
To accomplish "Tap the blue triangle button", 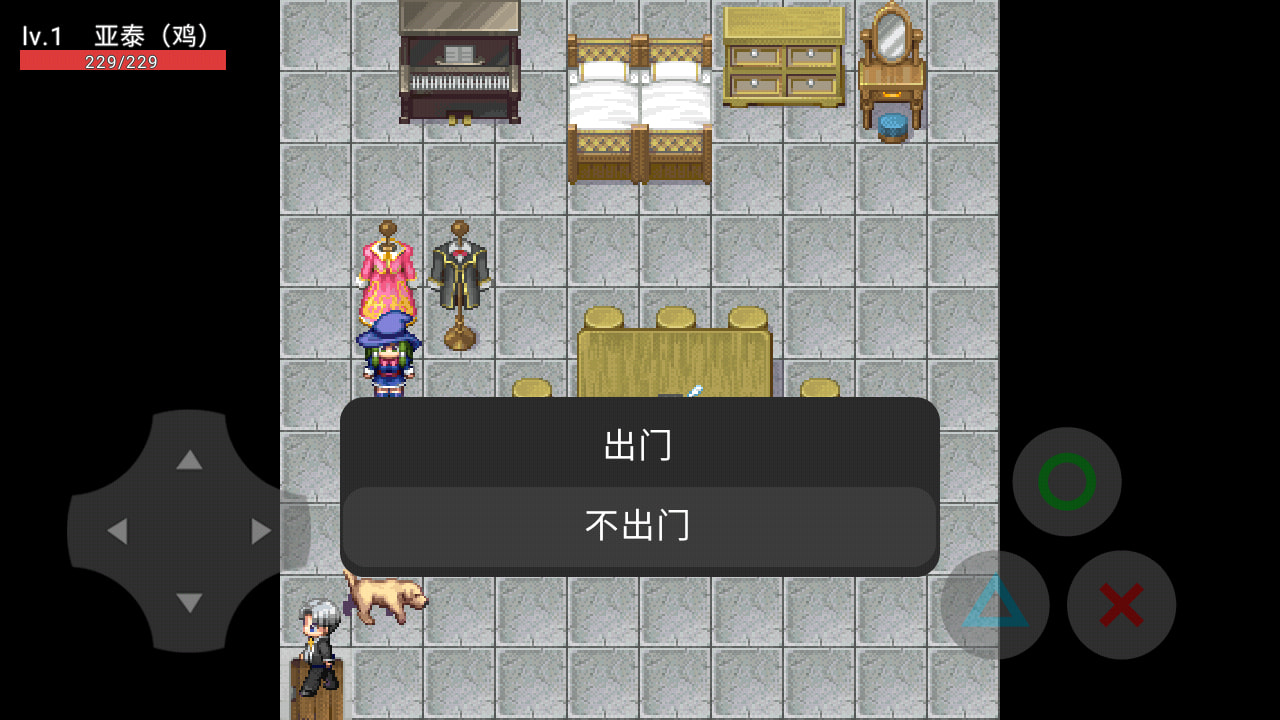I will pyautogui.click(x=995, y=604).
